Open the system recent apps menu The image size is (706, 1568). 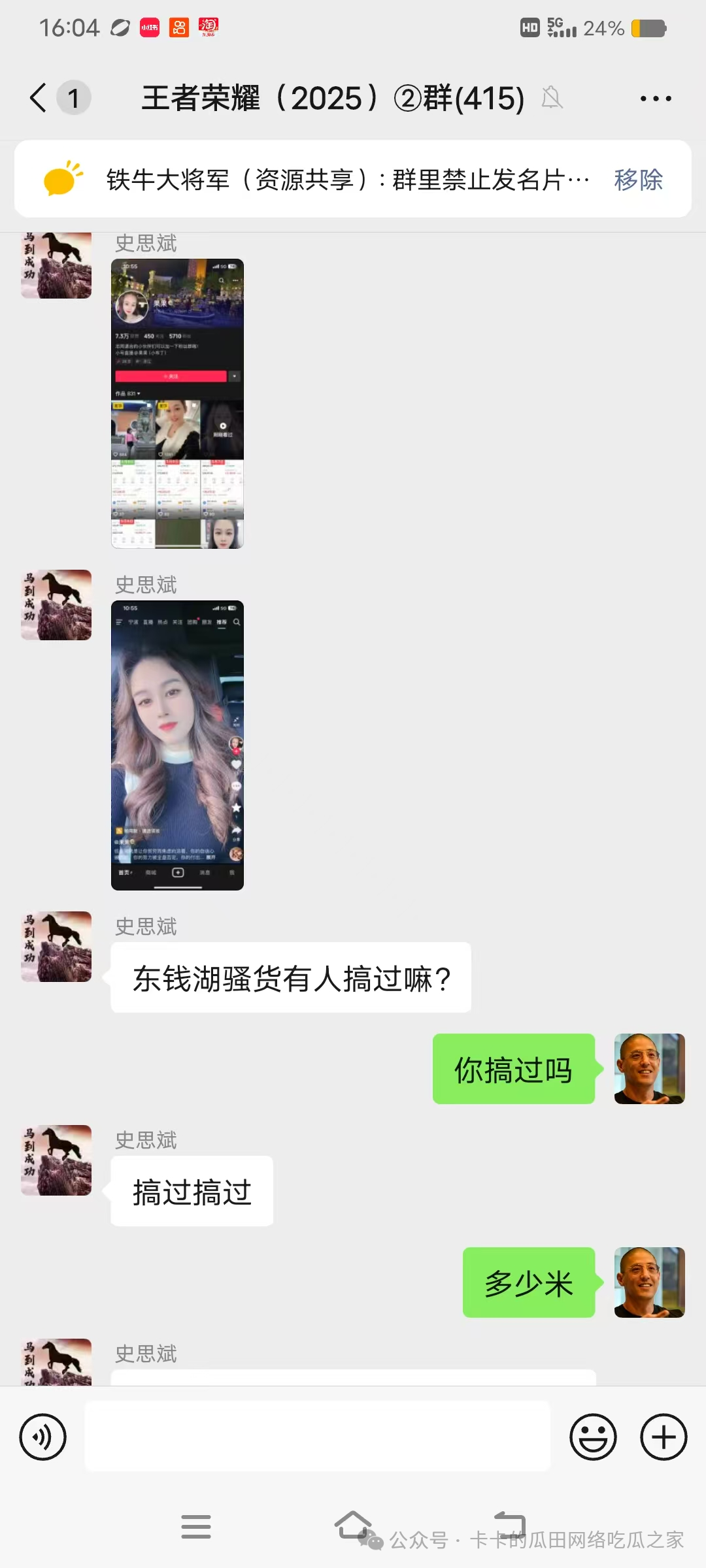[x=196, y=1526]
